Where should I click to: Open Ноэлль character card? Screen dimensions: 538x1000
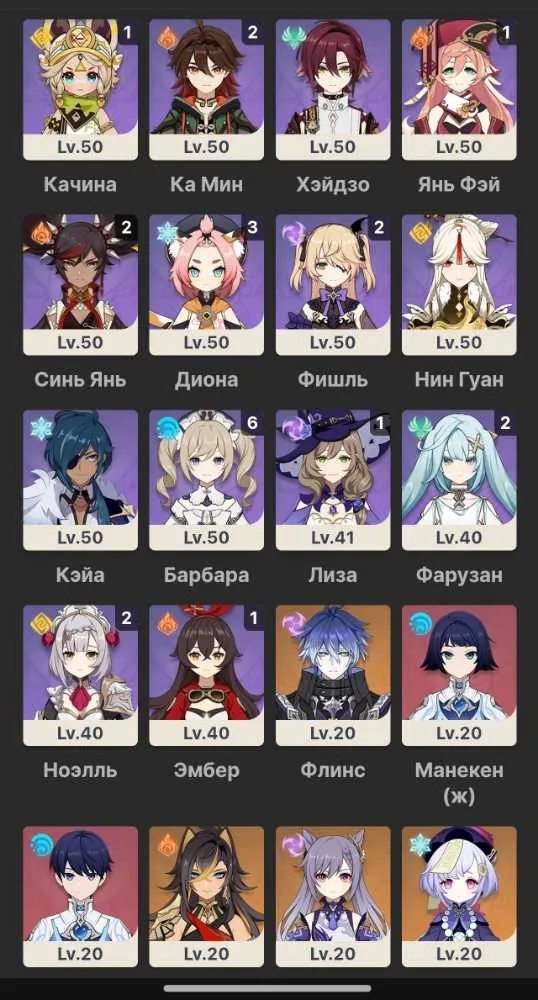tap(80, 675)
